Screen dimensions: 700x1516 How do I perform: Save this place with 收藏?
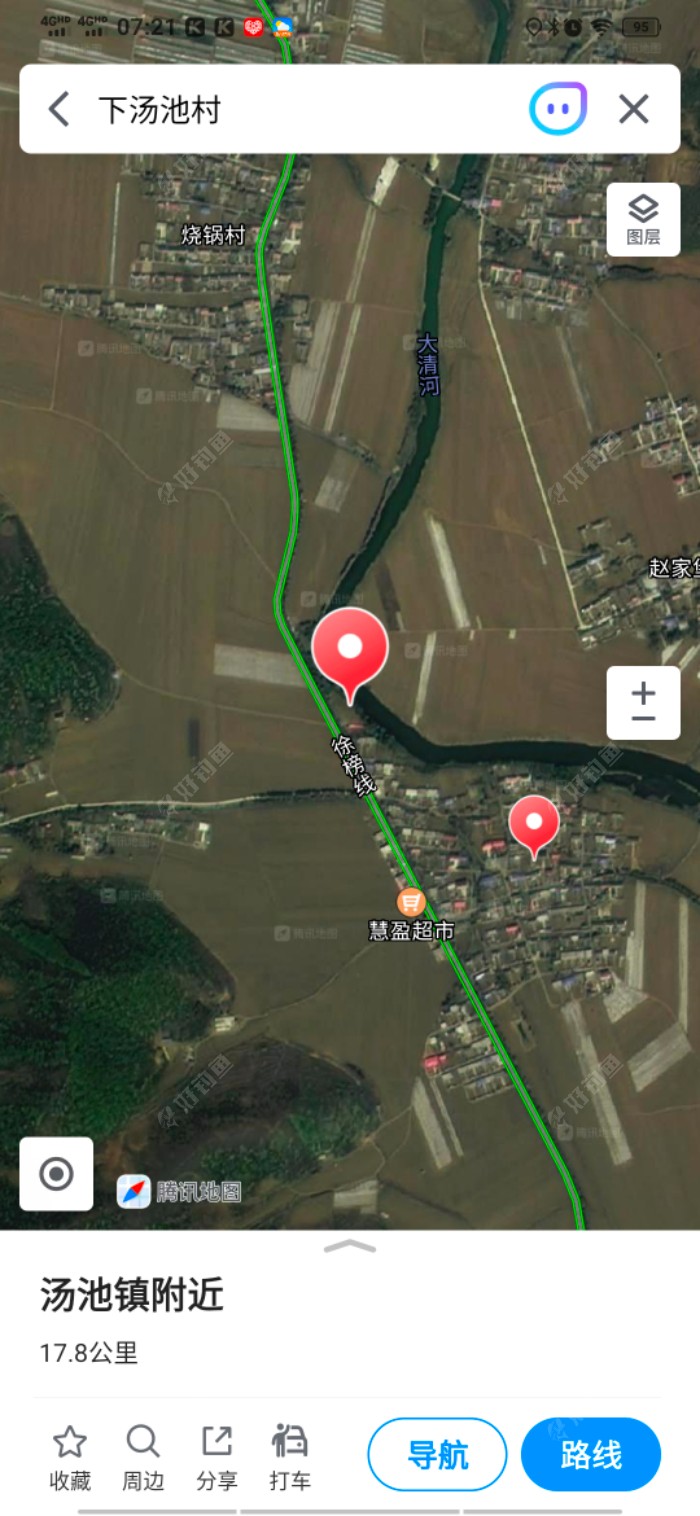70,1456
